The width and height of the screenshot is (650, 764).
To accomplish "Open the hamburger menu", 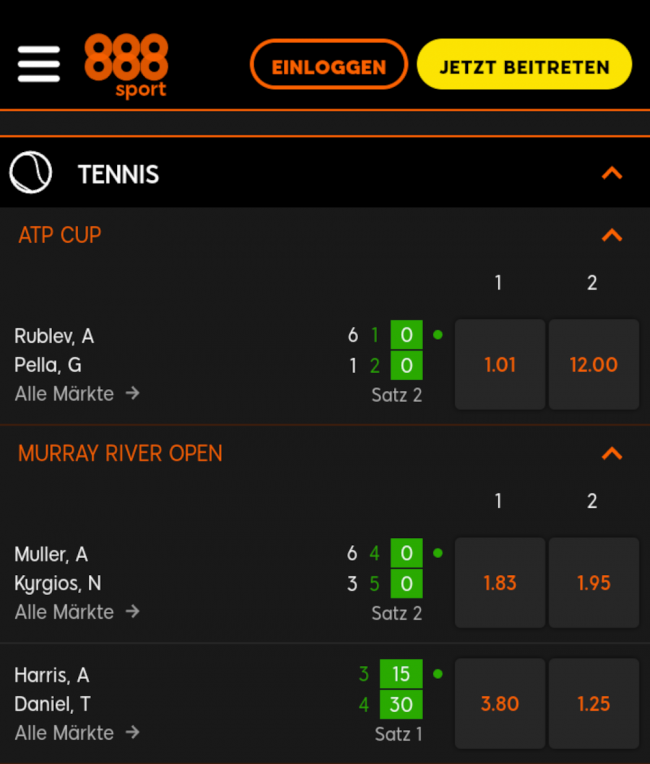I will point(39,65).
